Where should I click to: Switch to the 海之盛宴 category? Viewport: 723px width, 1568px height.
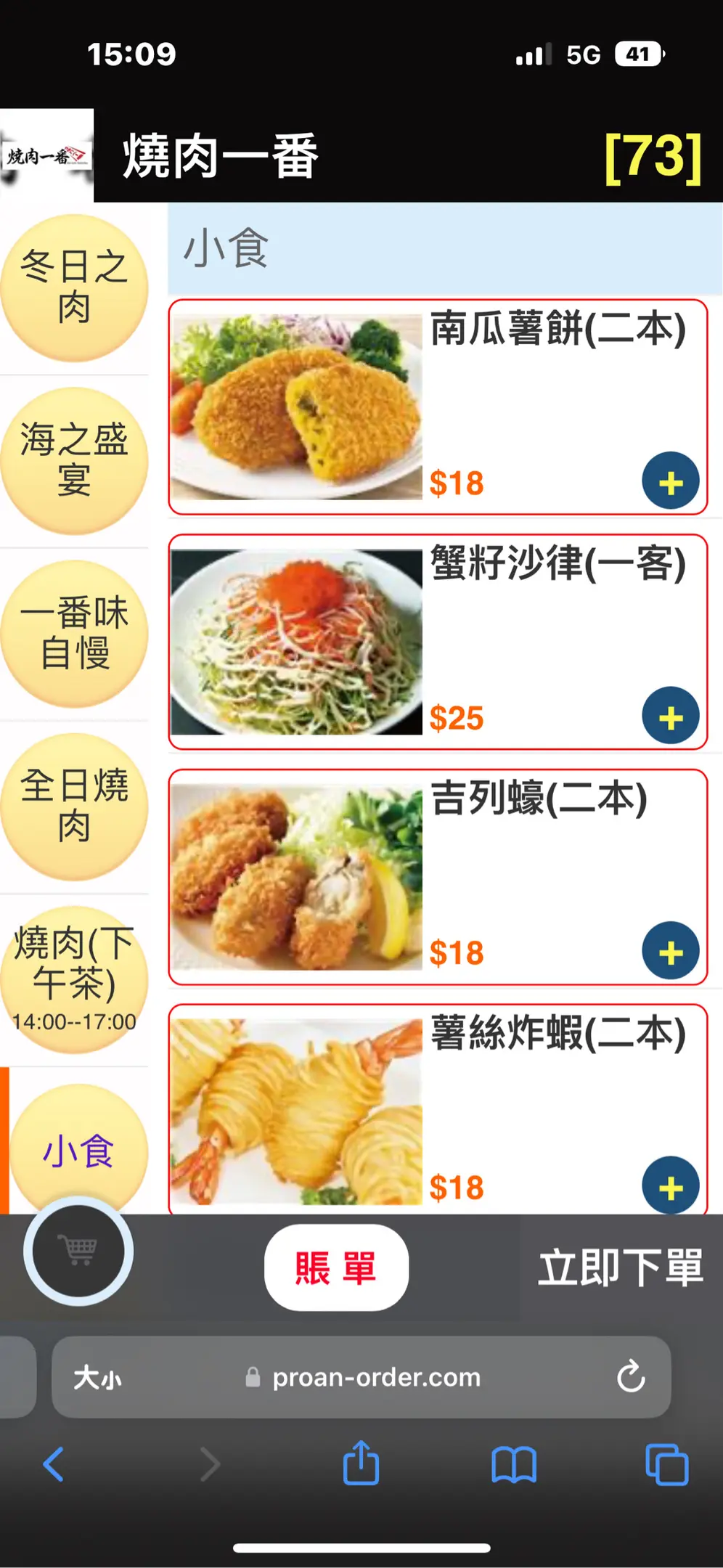(x=74, y=460)
